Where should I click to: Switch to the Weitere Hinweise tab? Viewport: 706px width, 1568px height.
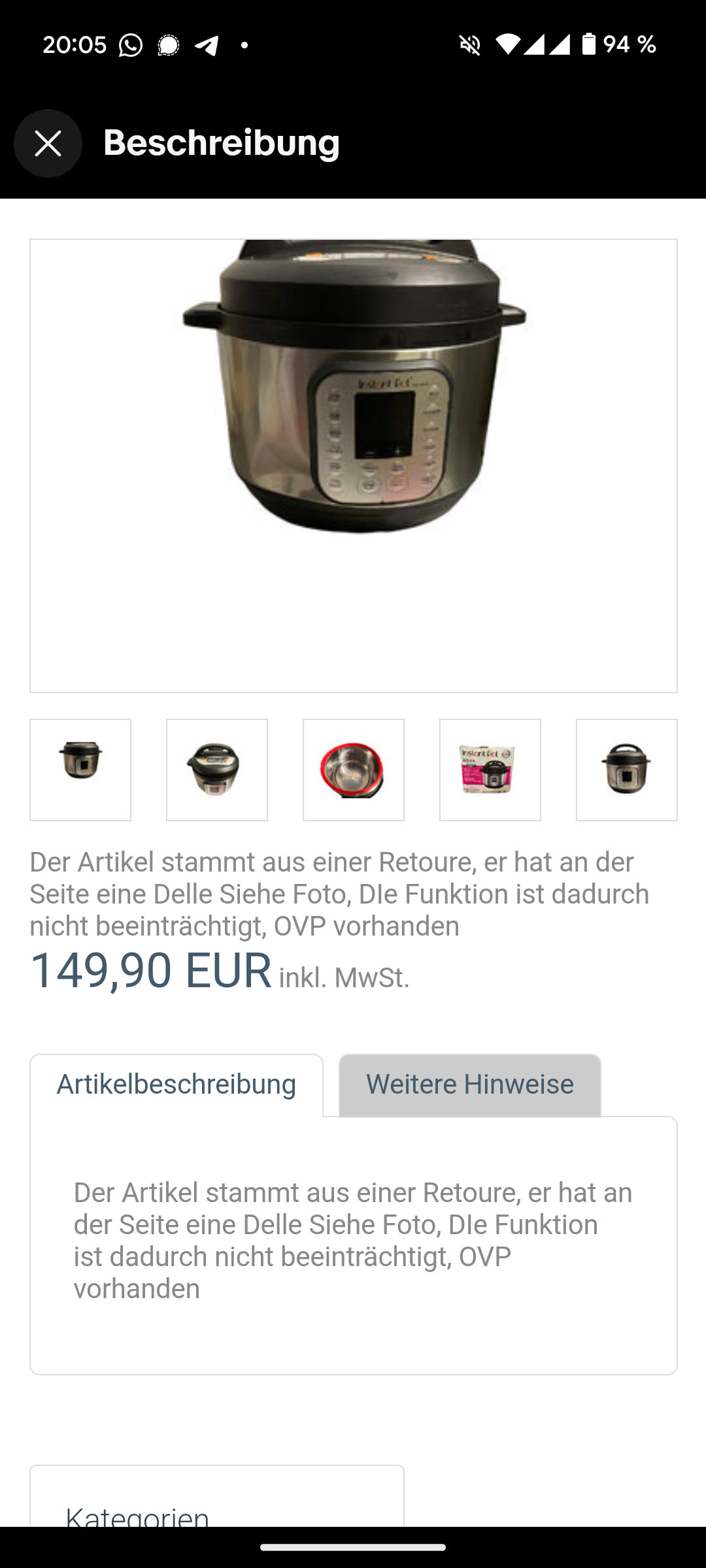[469, 1085]
